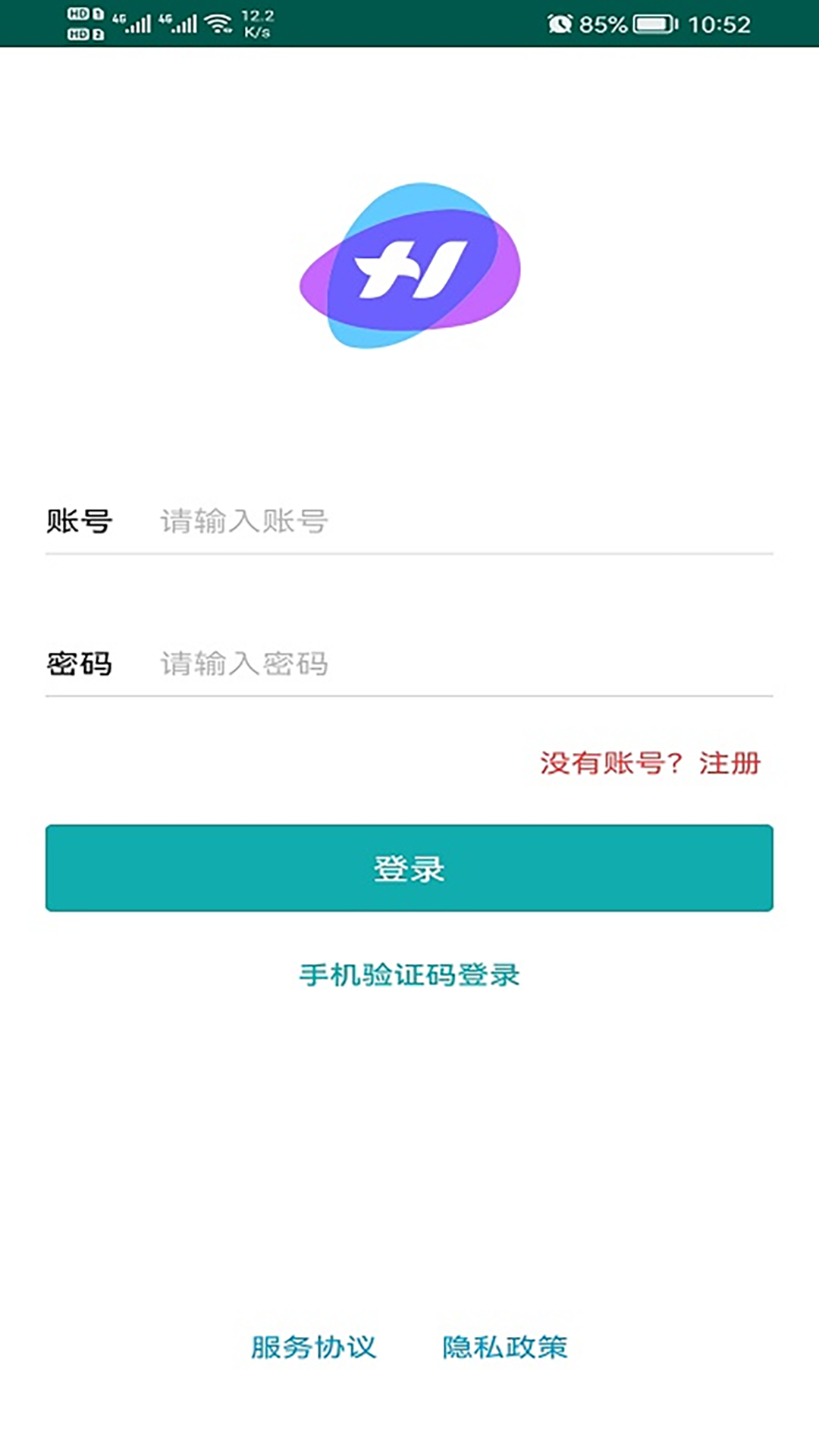Focus the 密码 password input field

[455, 664]
